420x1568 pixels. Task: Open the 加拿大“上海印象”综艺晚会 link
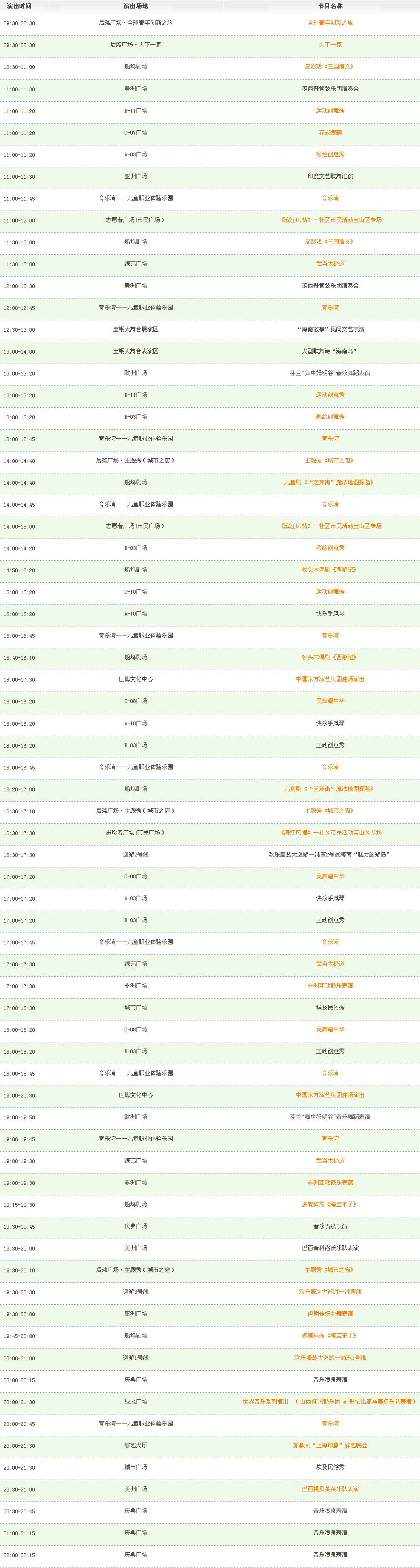click(330, 1445)
